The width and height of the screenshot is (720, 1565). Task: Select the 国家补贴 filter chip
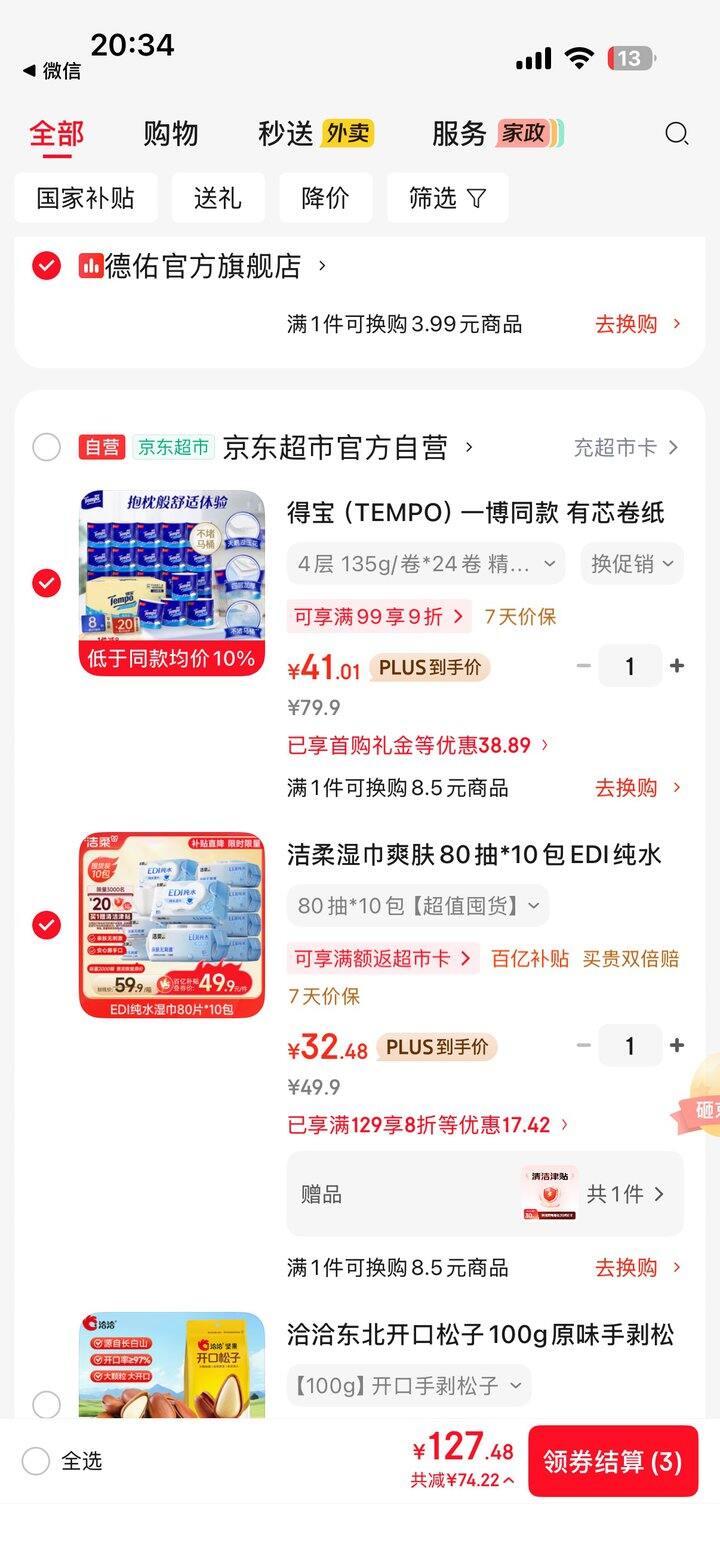[x=86, y=198]
